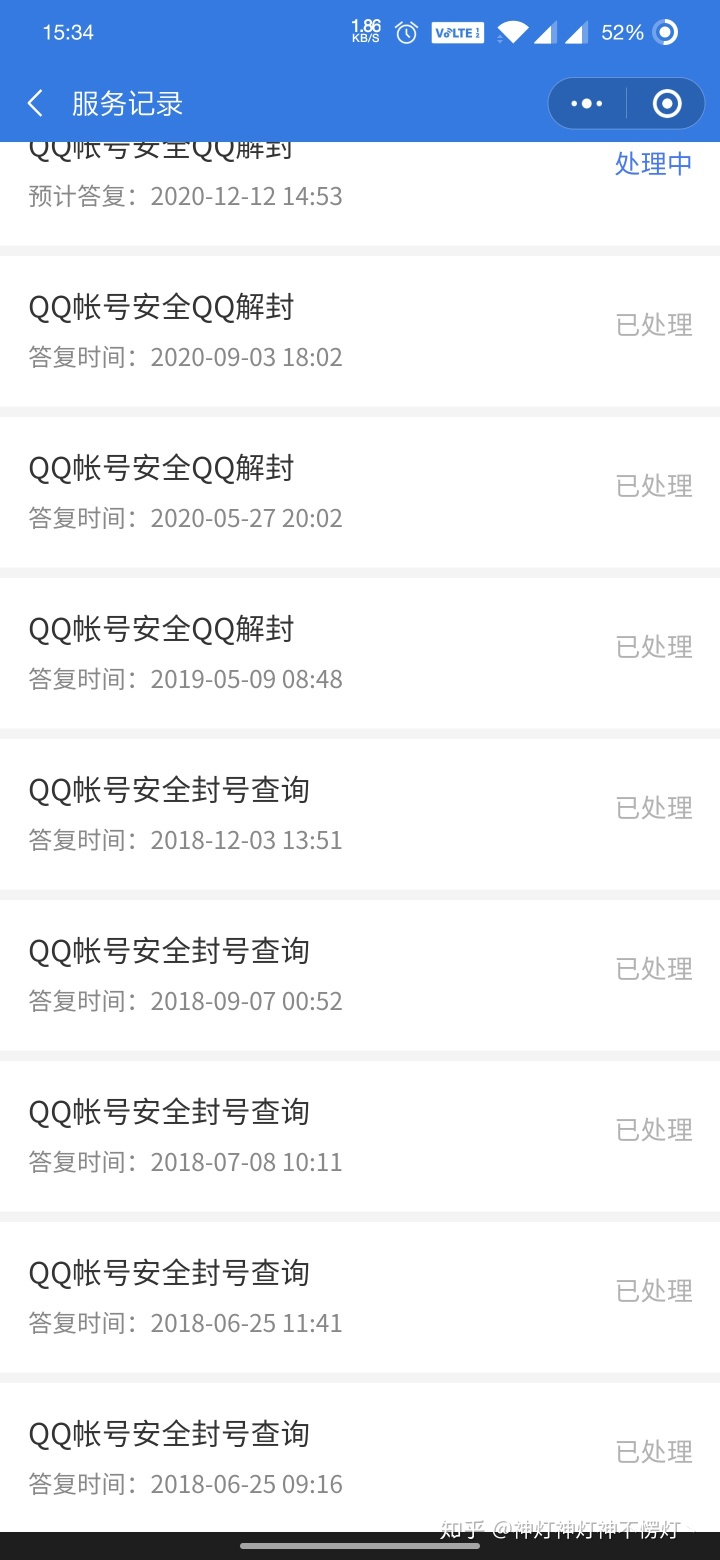Select QQ解封 record dated 2019-05-09 08:48
Screen dimensions: 720x1560
pyautogui.click(x=360, y=653)
